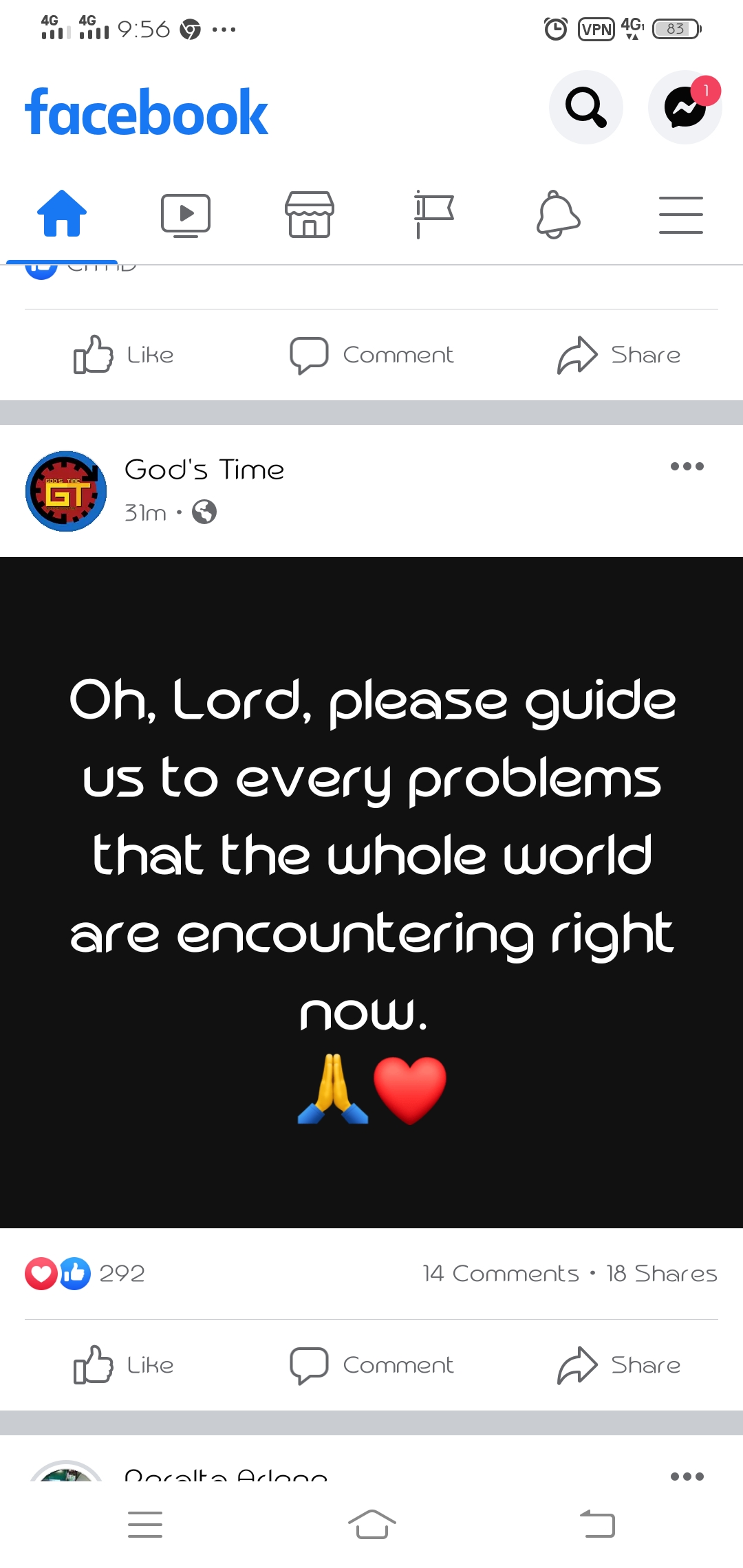Open options menu for God's Time post
The height and width of the screenshot is (1568, 743).
click(x=687, y=466)
